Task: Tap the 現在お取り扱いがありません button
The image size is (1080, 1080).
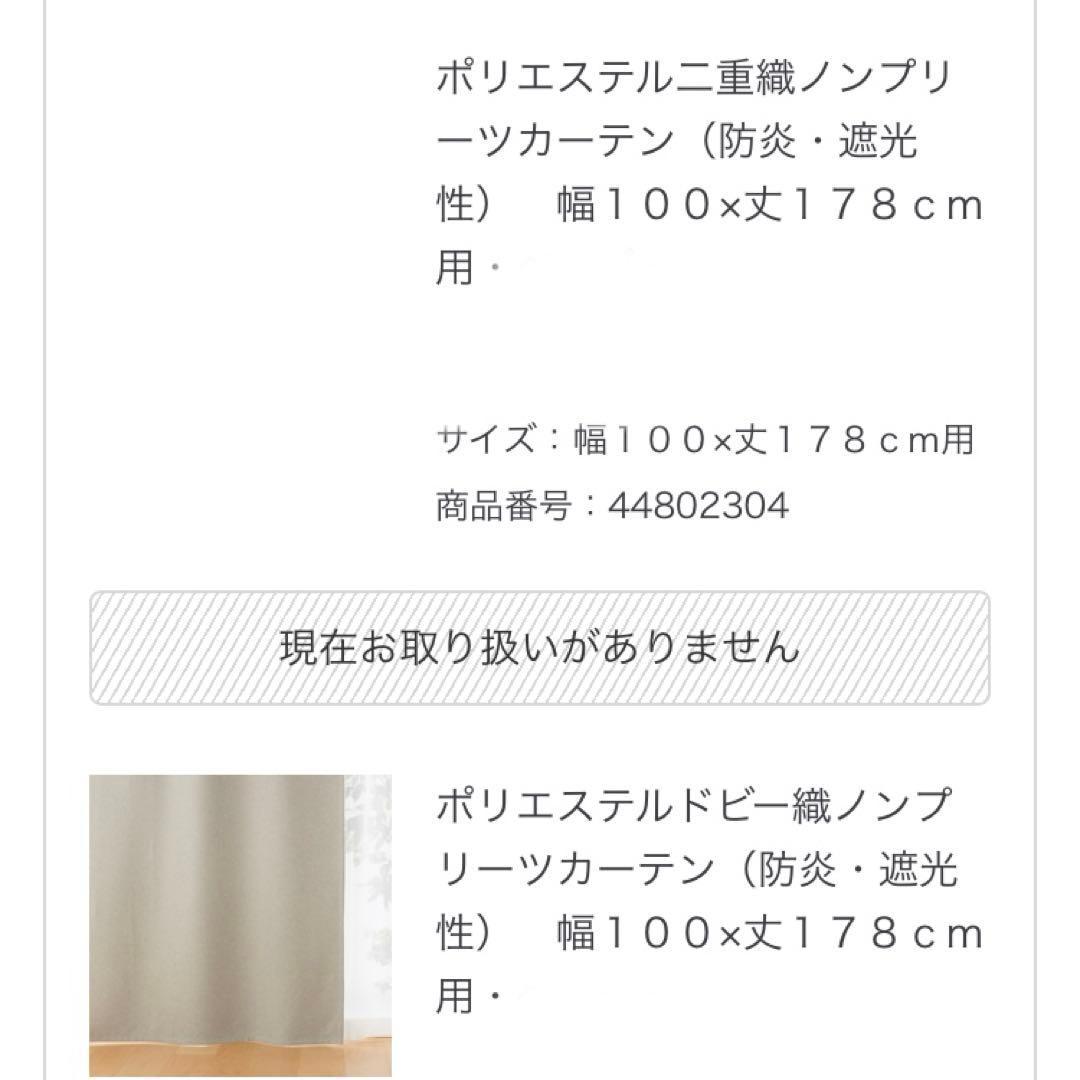Action: tap(540, 648)
